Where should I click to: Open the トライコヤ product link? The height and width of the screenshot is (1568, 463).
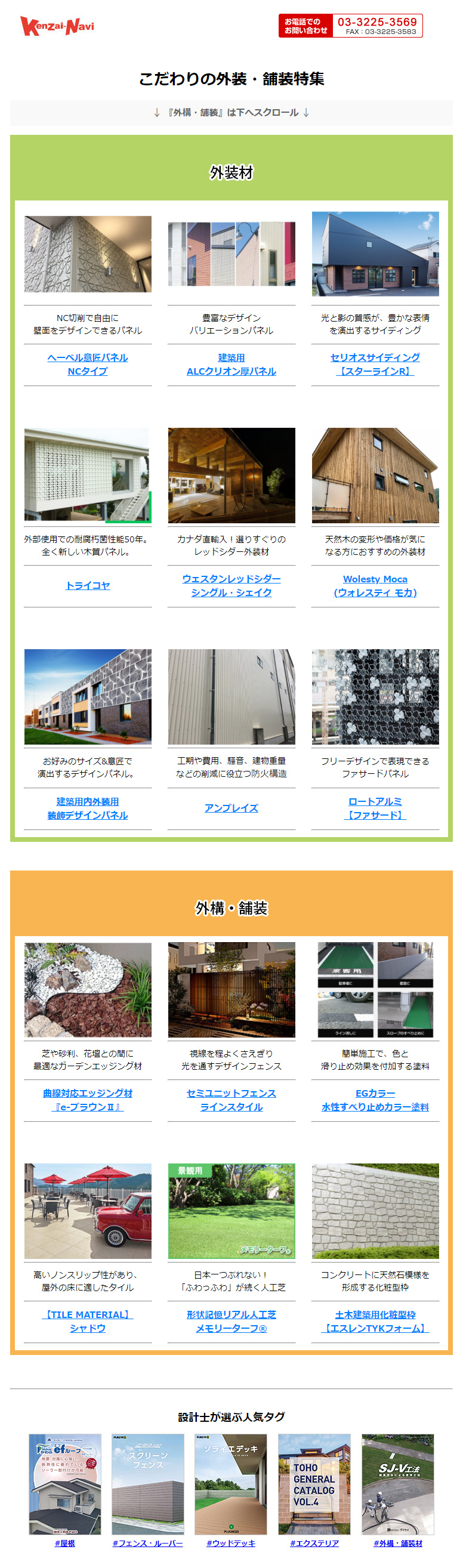pos(88,585)
